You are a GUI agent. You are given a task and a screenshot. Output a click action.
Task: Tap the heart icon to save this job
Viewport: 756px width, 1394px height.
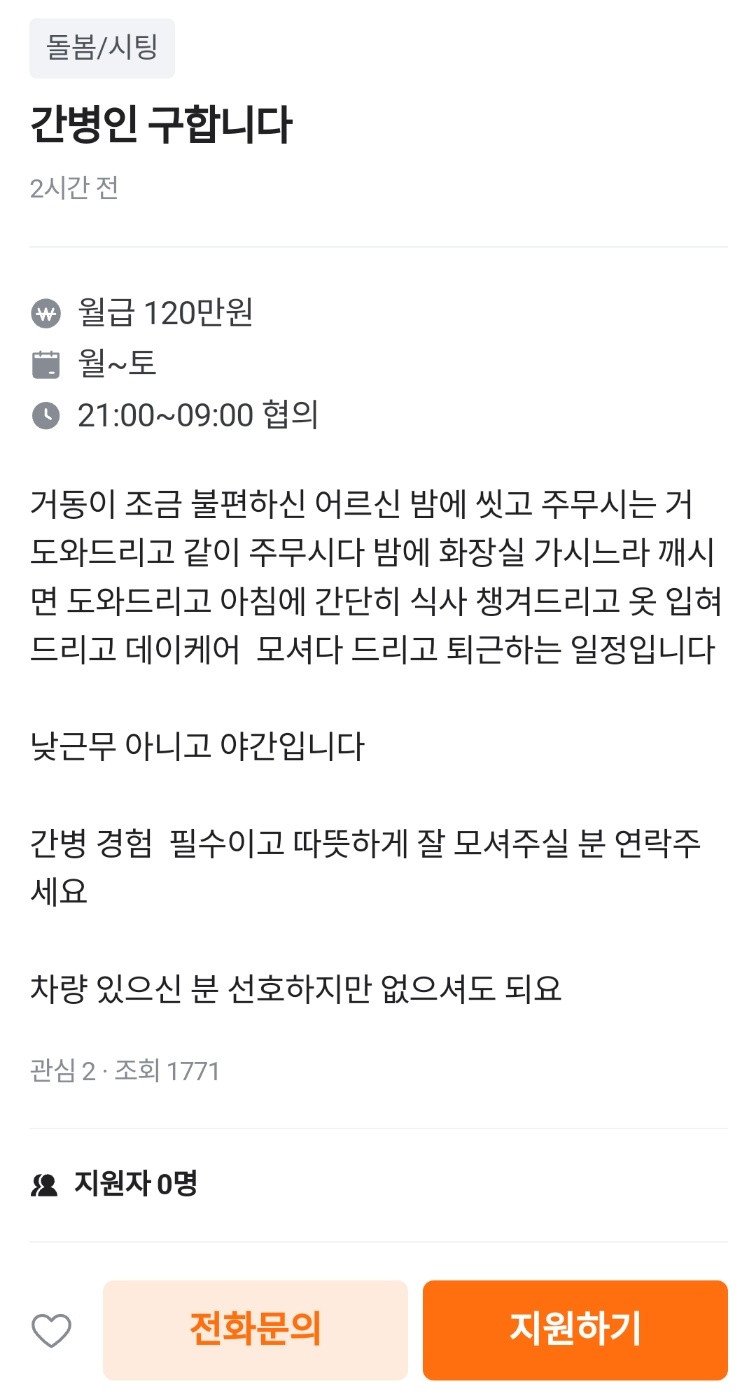pos(51,1331)
